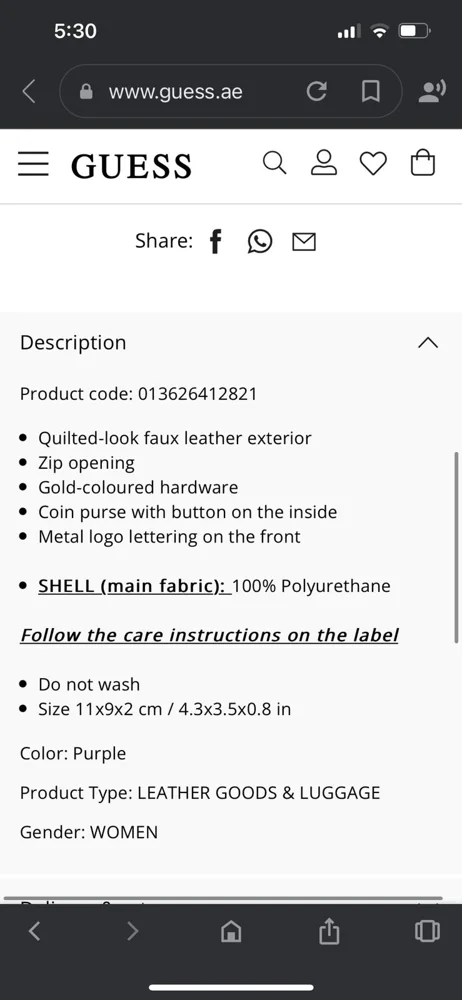
Task: Bookmark this page in browser
Action: click(x=371, y=92)
